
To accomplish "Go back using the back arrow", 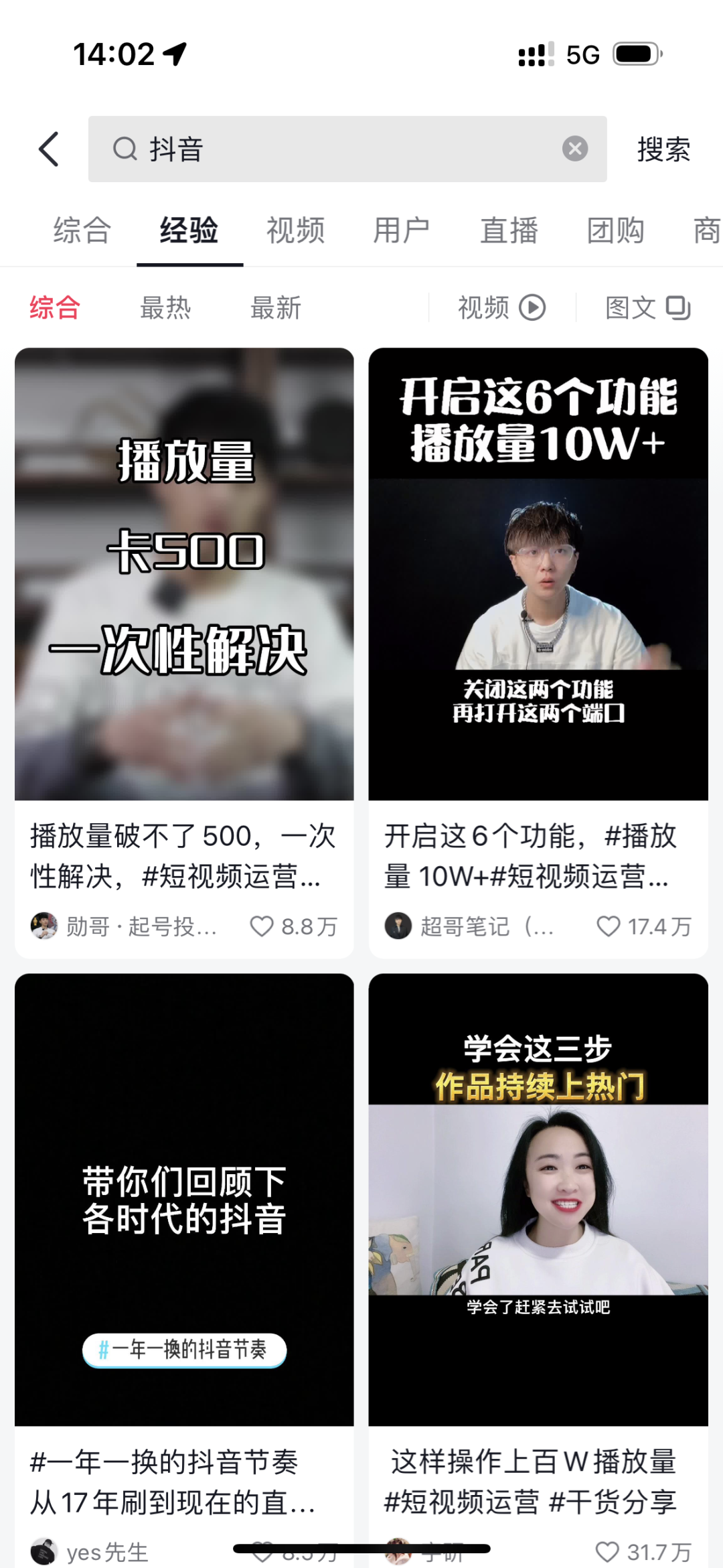I will (49, 149).
